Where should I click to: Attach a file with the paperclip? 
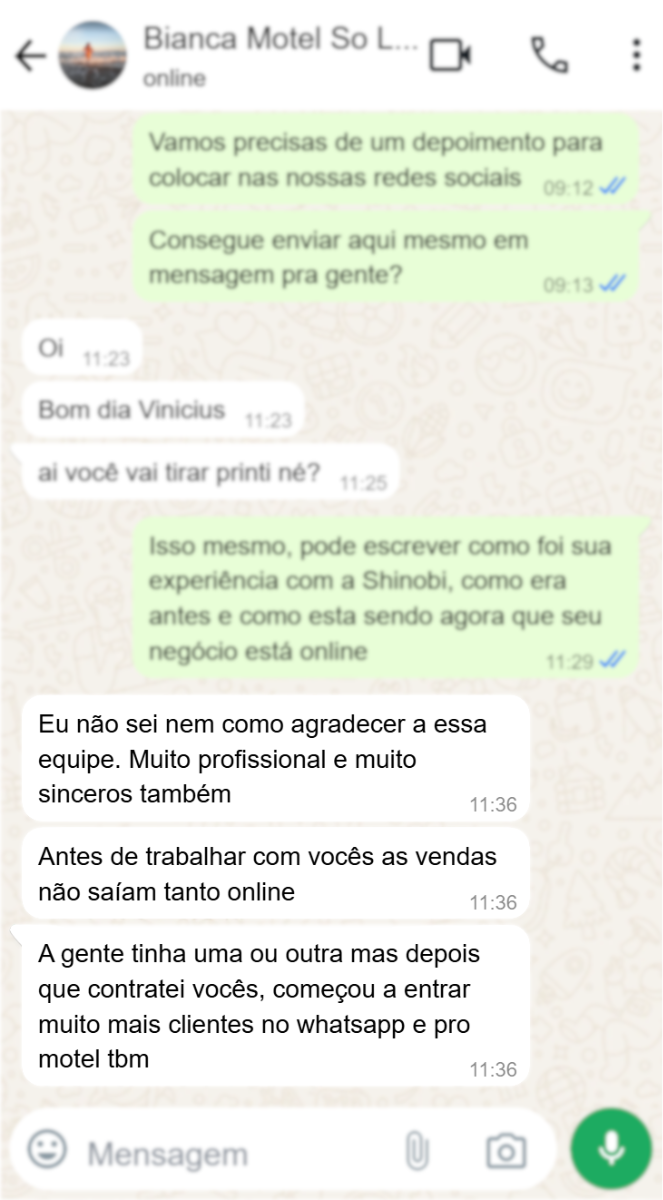point(416,1152)
